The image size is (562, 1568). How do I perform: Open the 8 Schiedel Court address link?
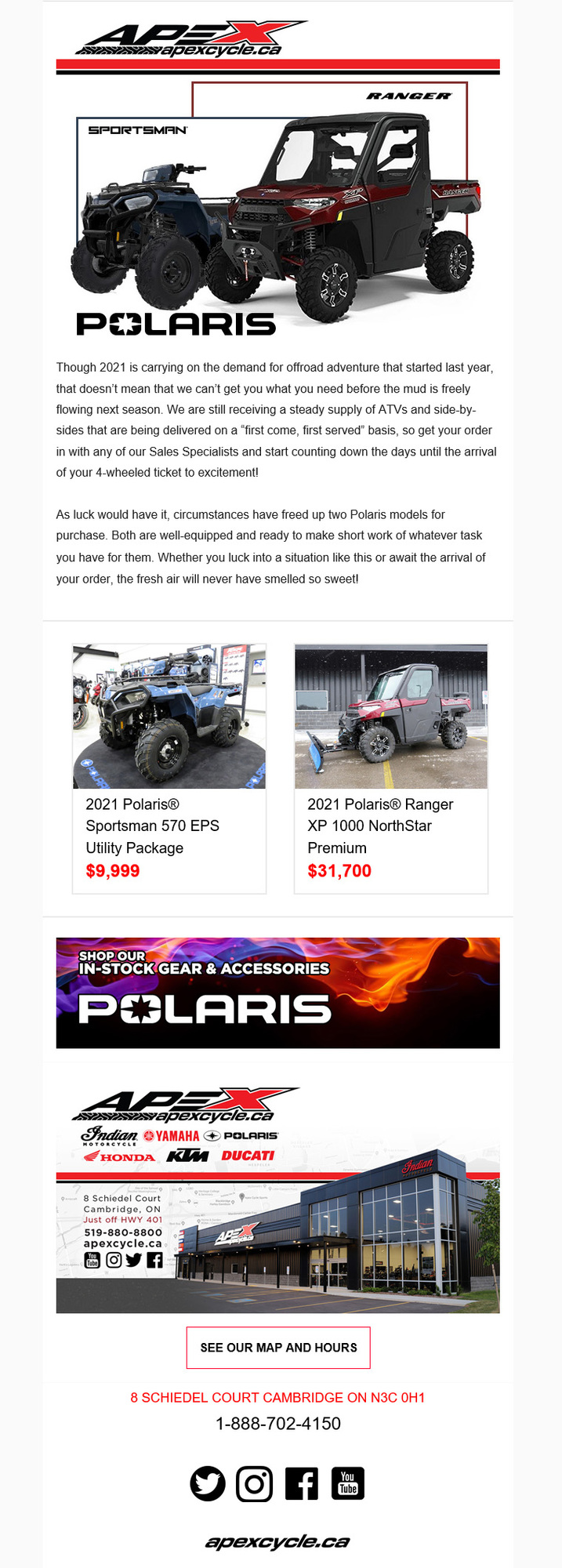click(x=278, y=1397)
